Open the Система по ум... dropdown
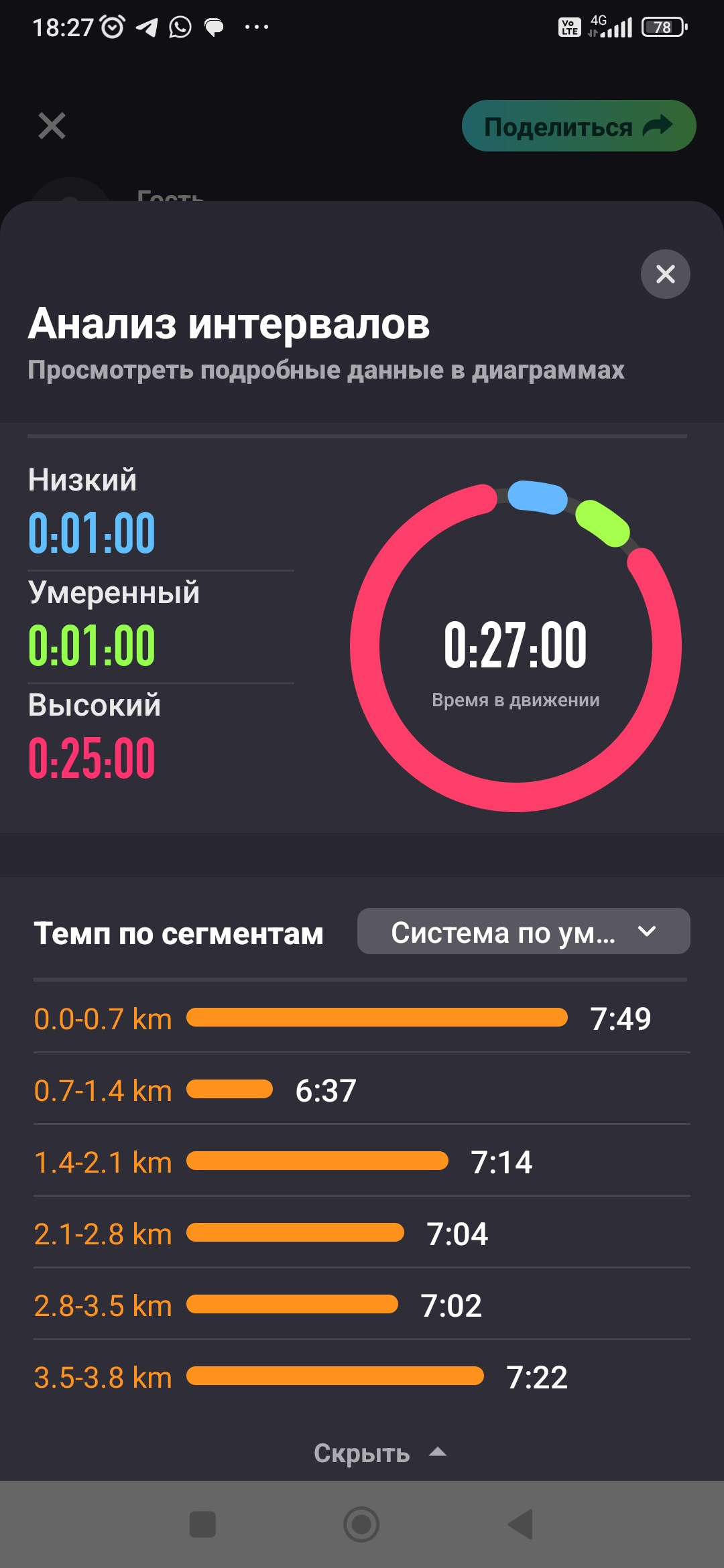724x1568 pixels. [x=524, y=931]
